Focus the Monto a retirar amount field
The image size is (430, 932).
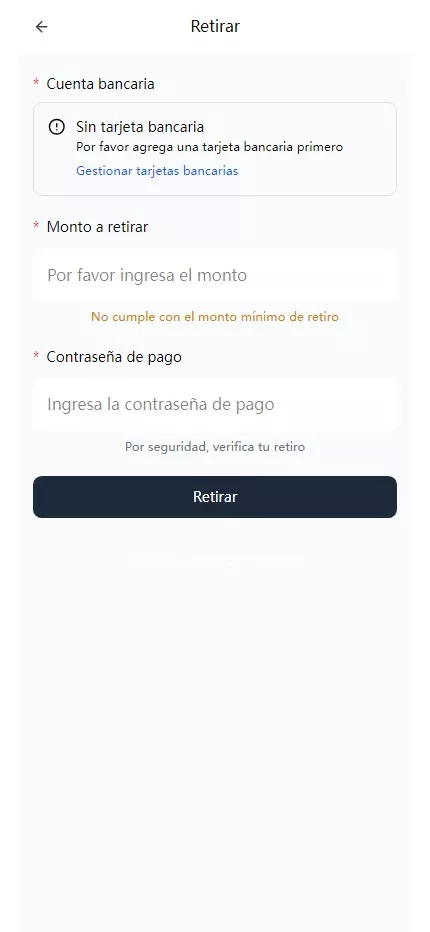click(215, 275)
